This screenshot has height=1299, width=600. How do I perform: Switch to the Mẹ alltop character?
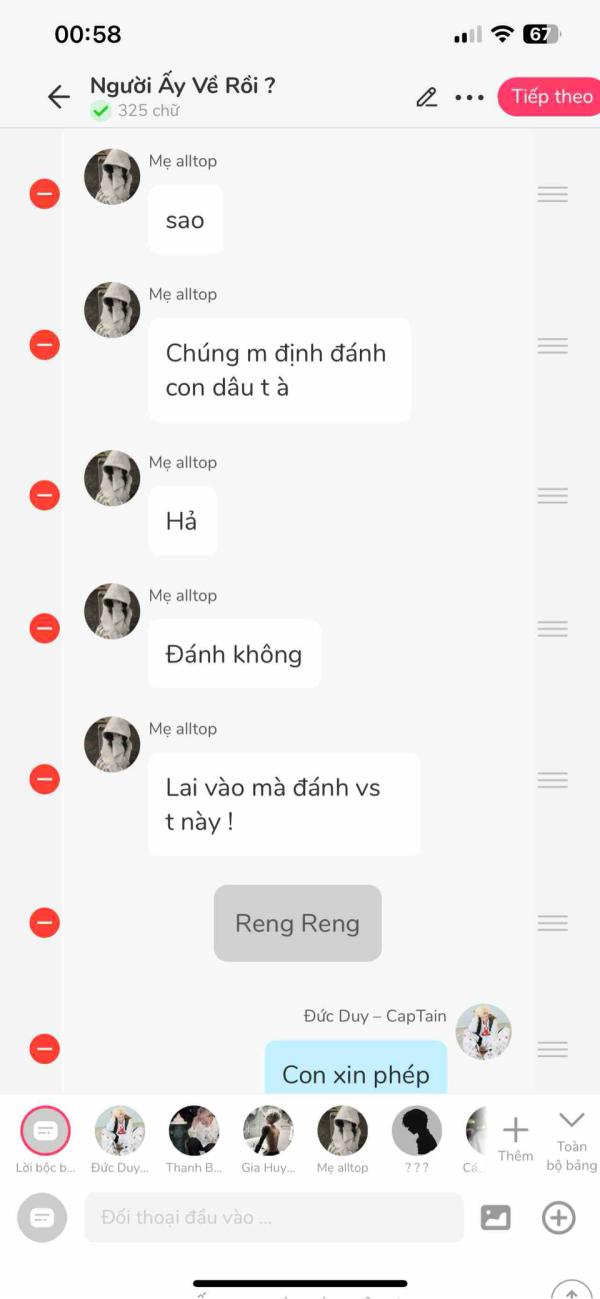click(342, 1131)
